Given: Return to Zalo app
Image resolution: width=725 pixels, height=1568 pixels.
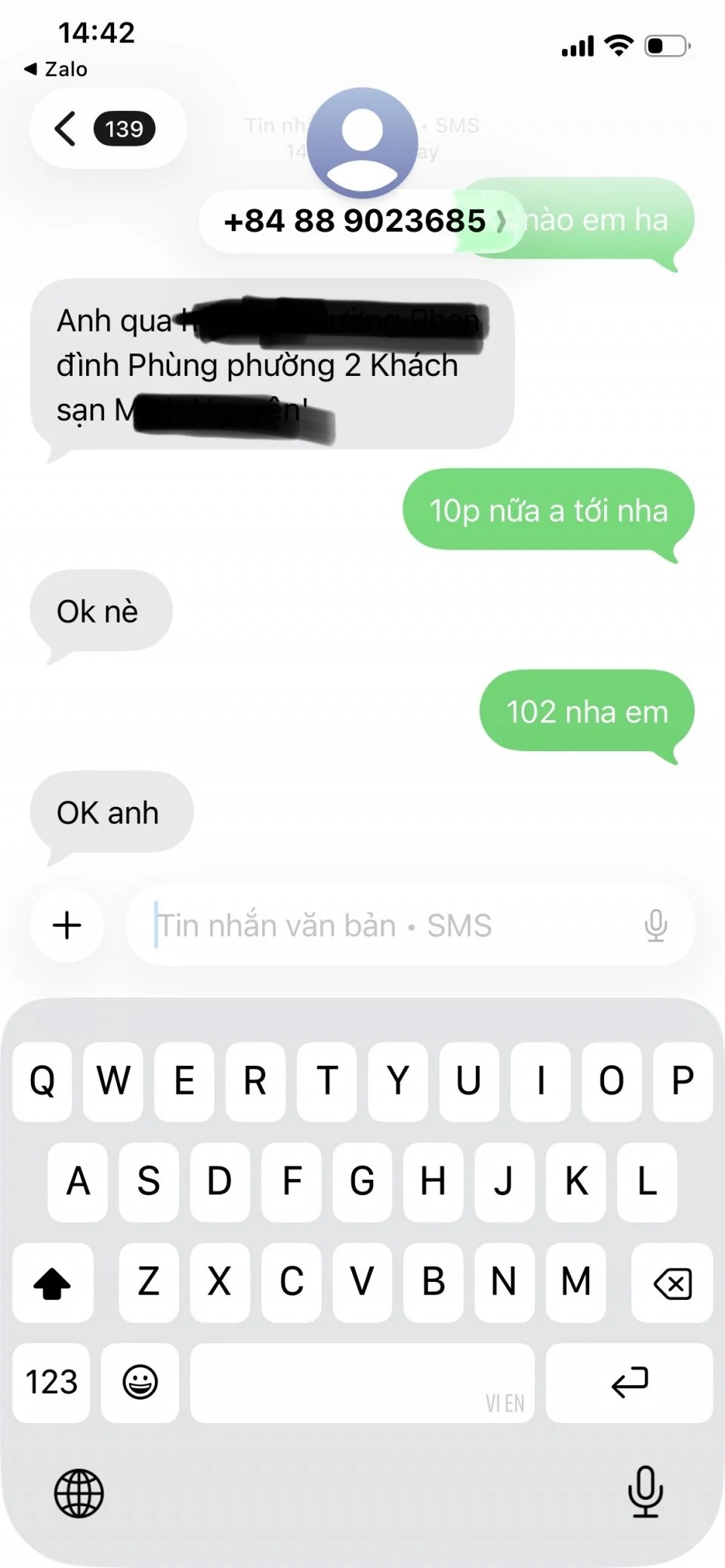Looking at the screenshot, I should [56, 69].
